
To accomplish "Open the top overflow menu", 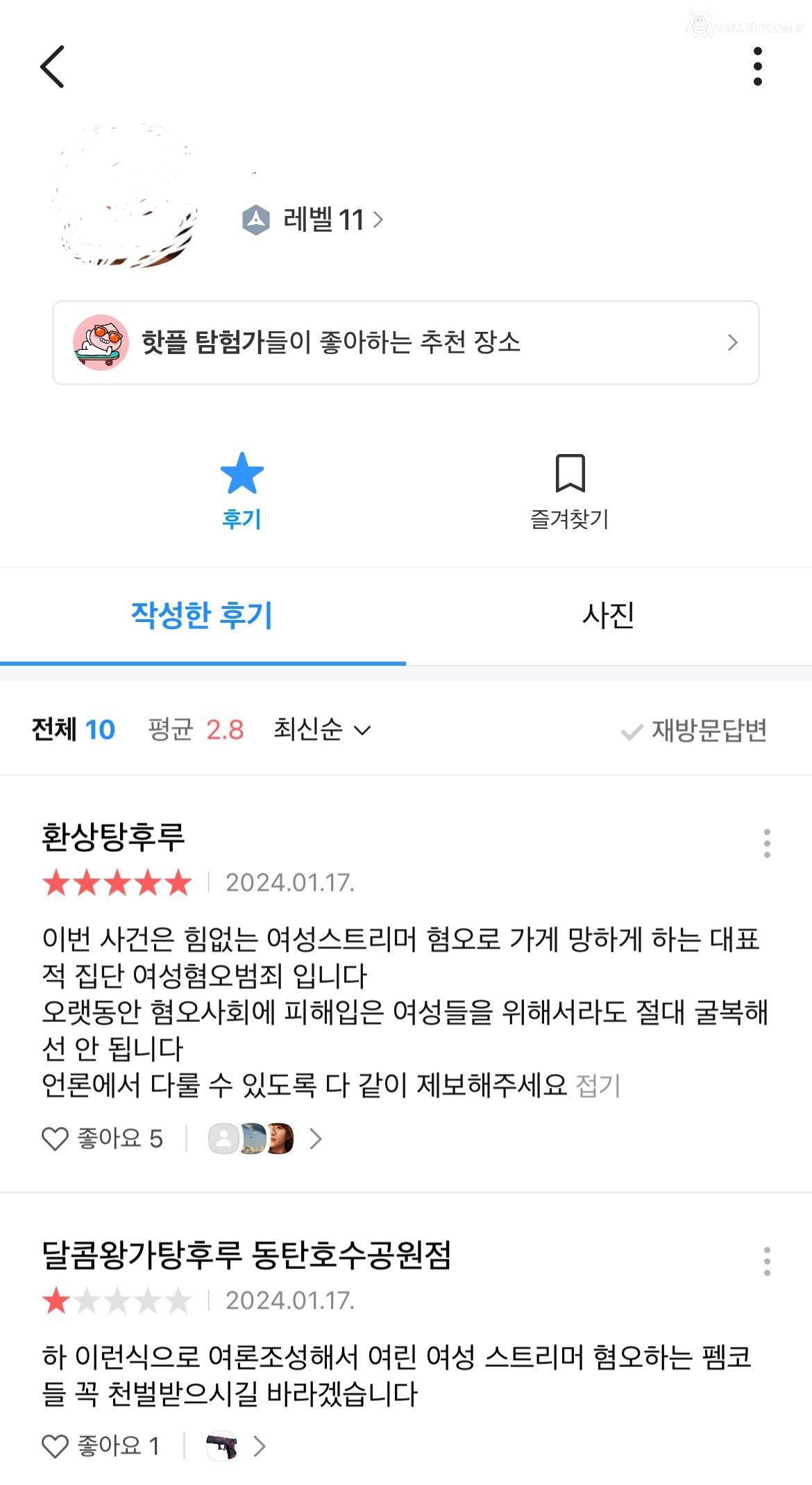I will [757, 67].
